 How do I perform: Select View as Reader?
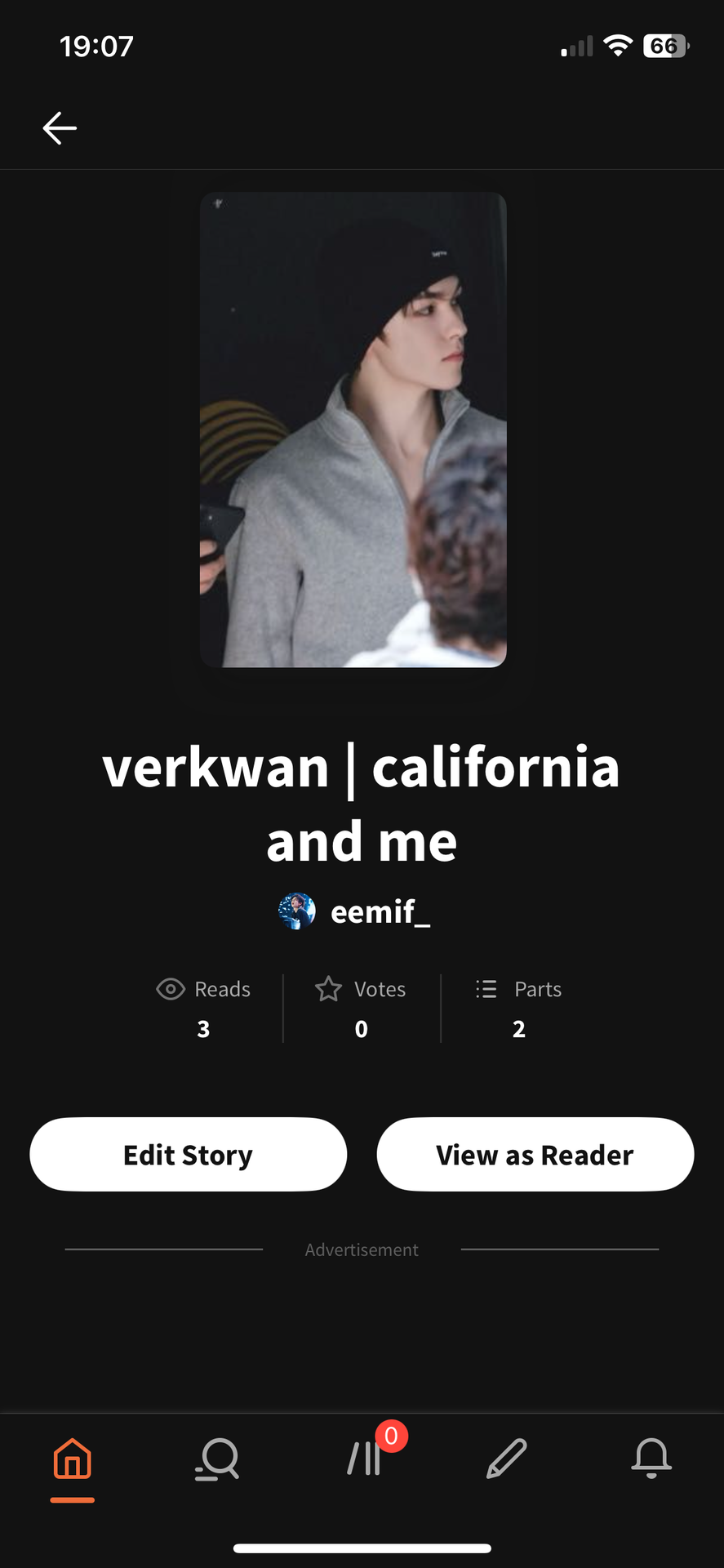tap(535, 1155)
